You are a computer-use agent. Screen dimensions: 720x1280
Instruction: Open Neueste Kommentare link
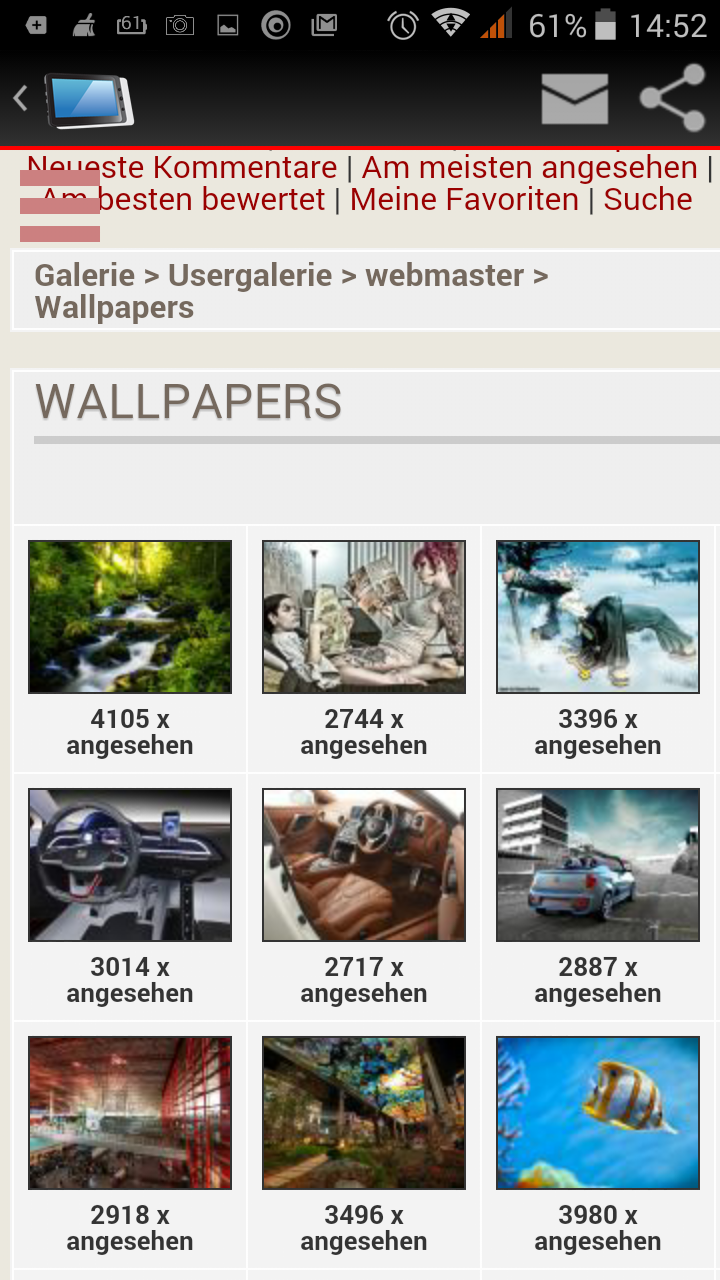200,168
